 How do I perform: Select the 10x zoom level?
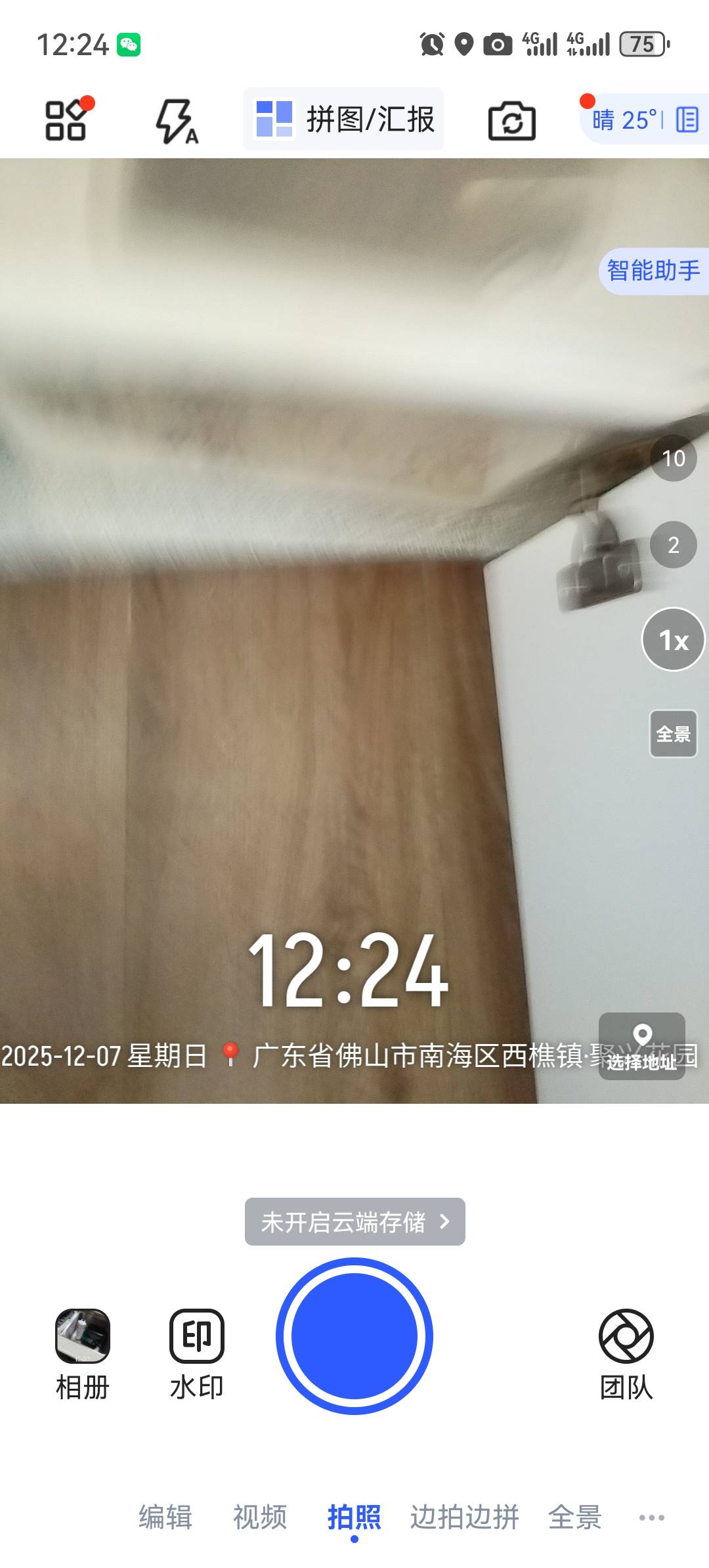[673, 458]
